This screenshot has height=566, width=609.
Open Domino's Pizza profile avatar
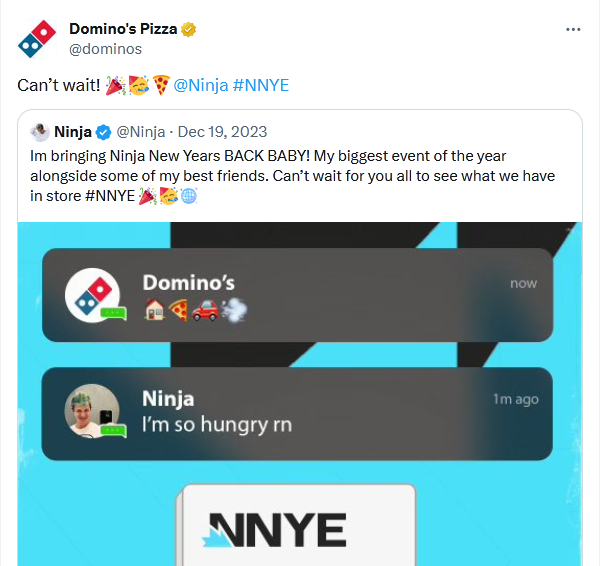[x=37, y=38]
